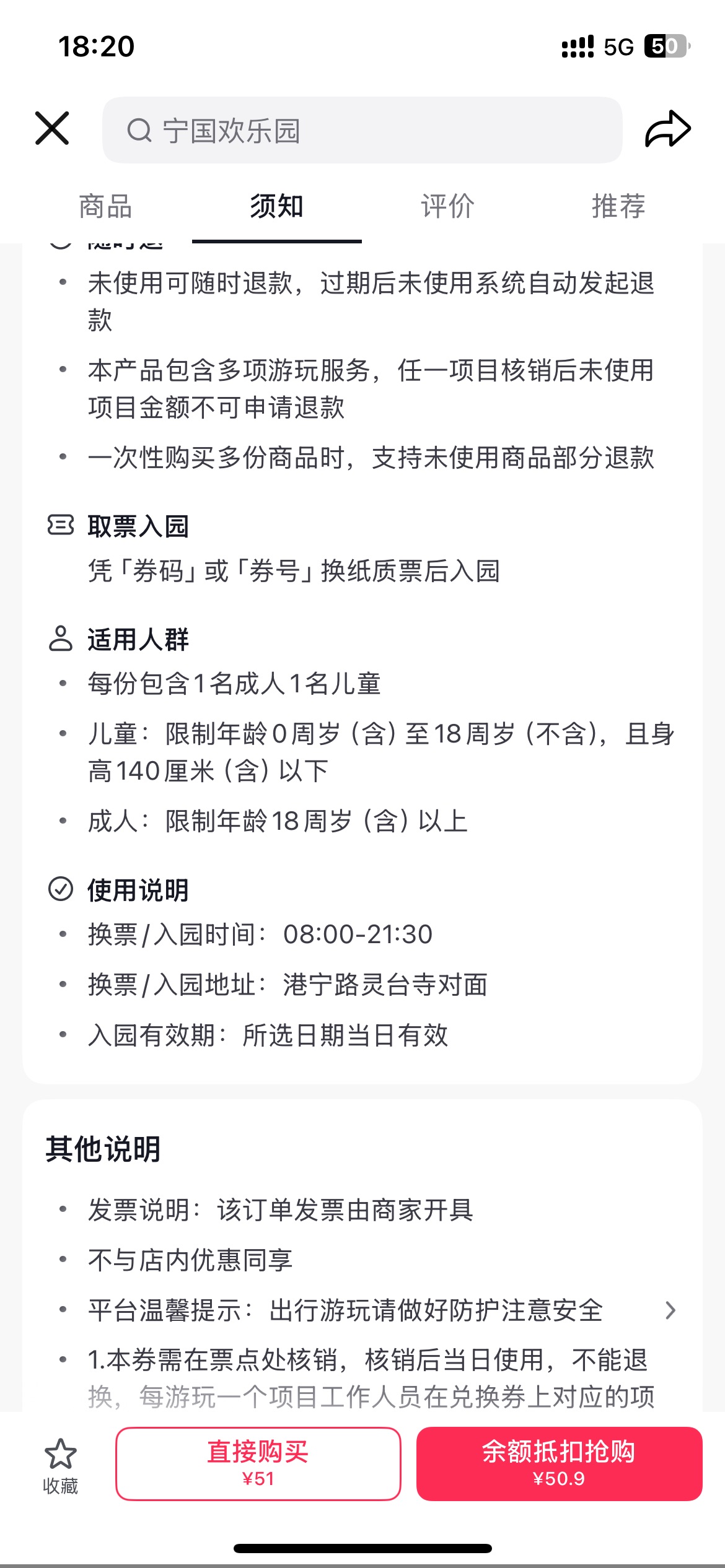Tap 直接购买 for ¥51
Viewport: 725px width, 1568px height.
[x=258, y=1463]
